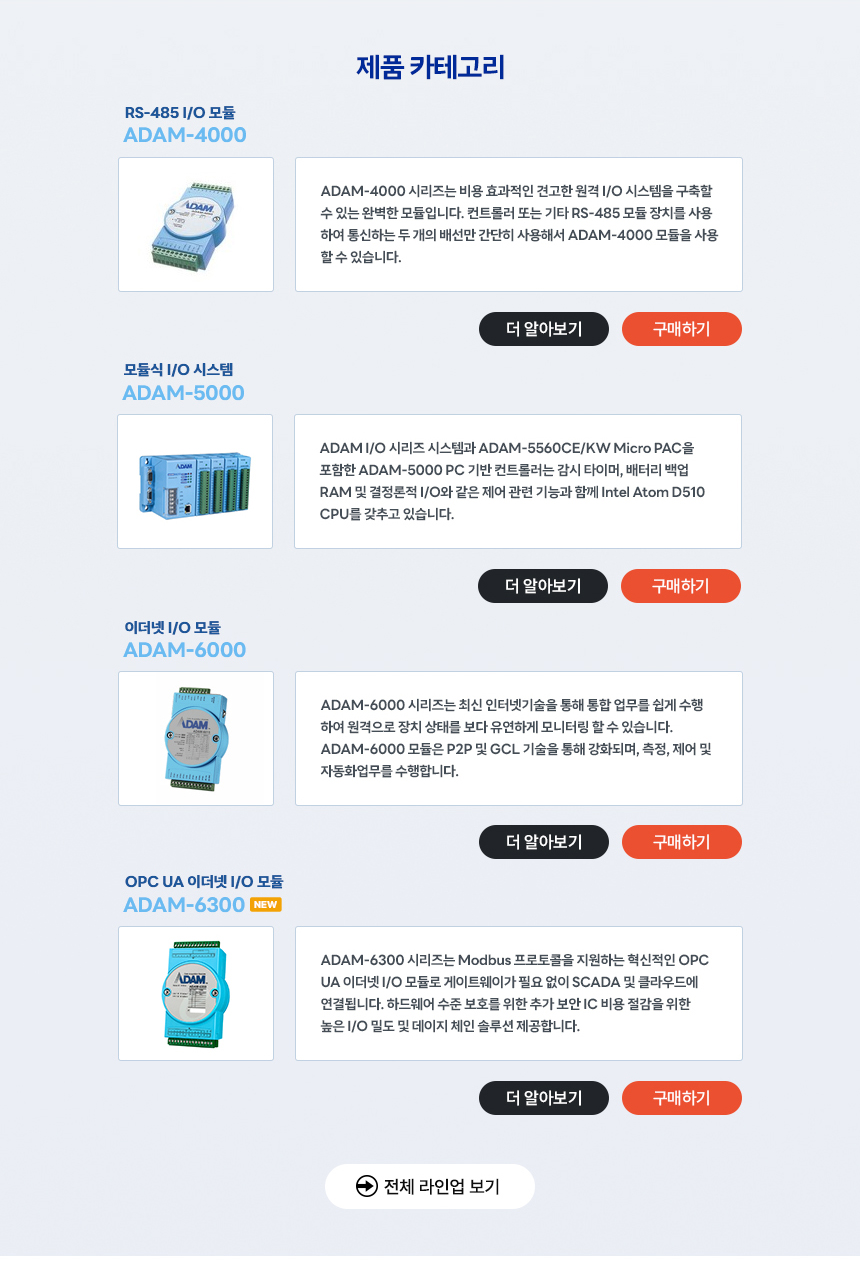The width and height of the screenshot is (860, 1266).
Task: Tap 더 알아보기 for ADAM-6300
Action: (x=544, y=1098)
